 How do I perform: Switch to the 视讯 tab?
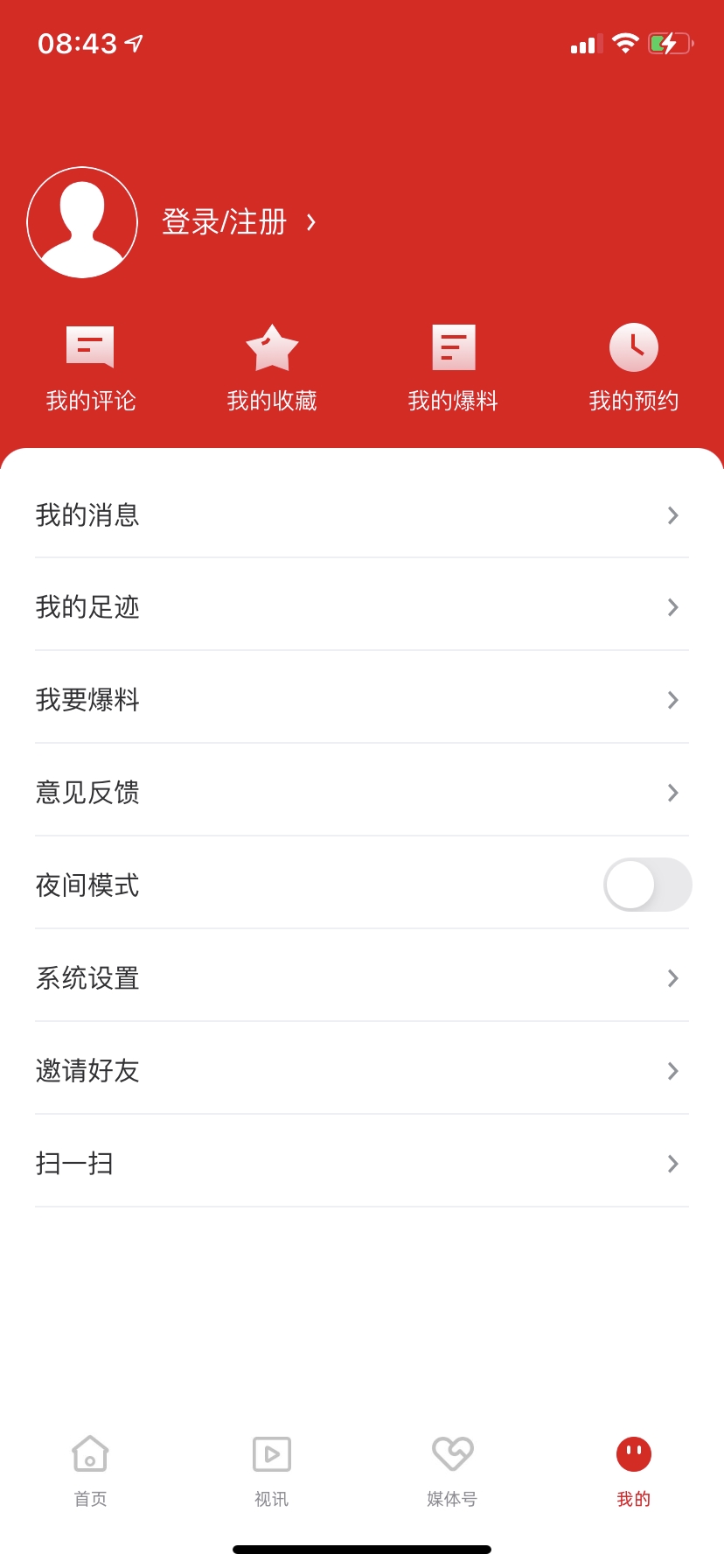(271, 1470)
